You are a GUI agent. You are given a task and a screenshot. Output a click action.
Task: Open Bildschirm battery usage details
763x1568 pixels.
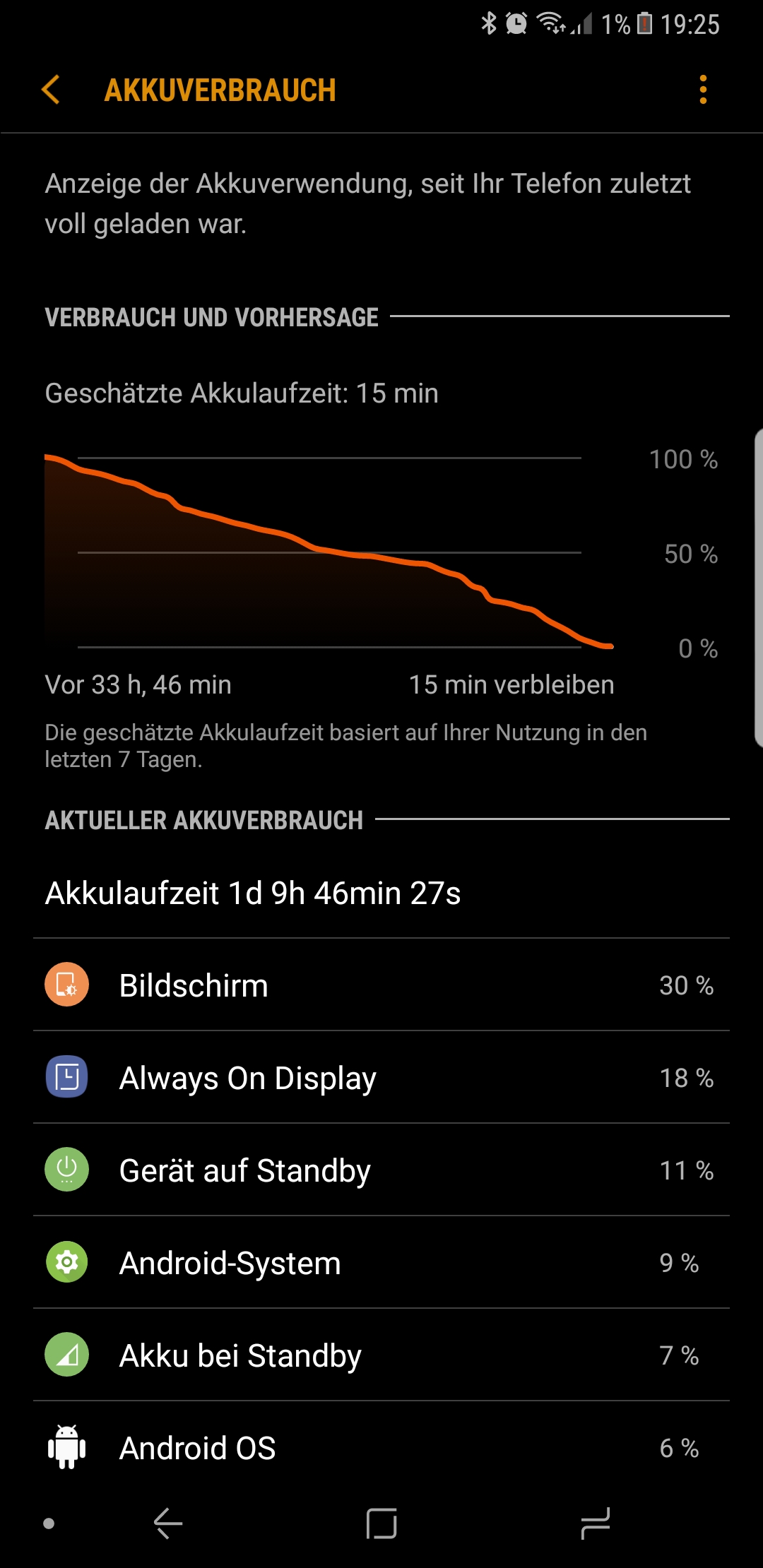click(381, 985)
